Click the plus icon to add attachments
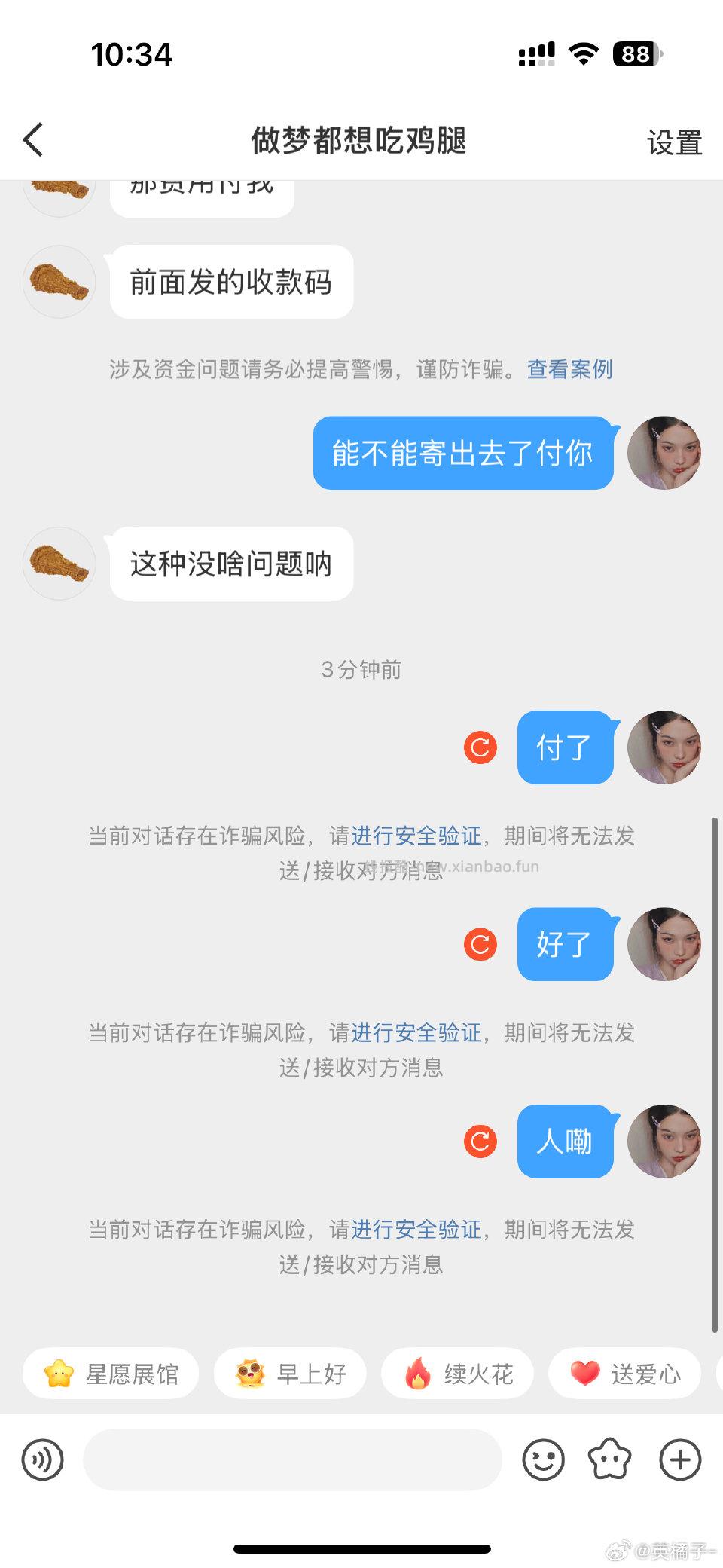Screen dimensions: 723x1568 coord(679,1459)
